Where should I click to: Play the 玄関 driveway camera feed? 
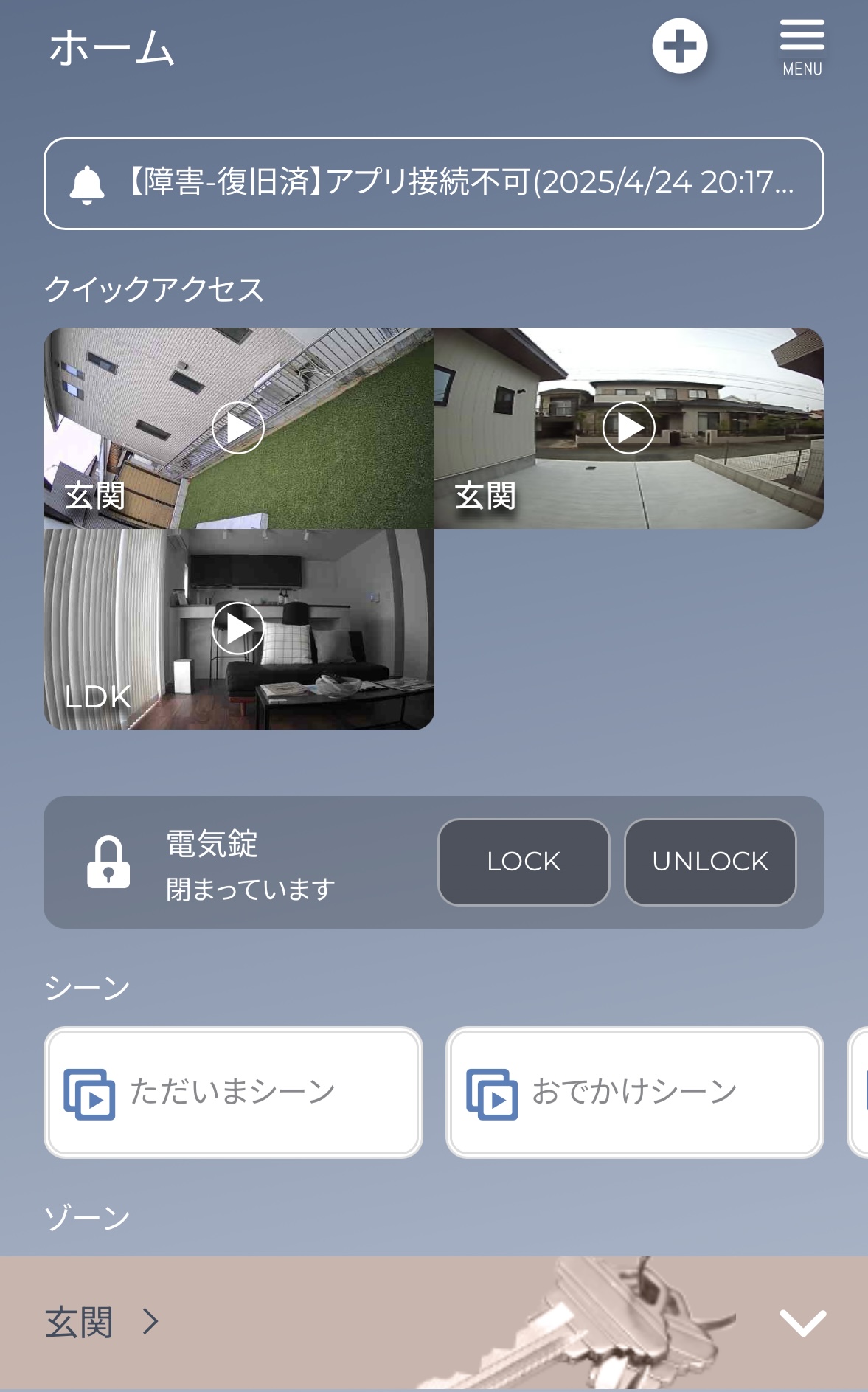pos(628,428)
